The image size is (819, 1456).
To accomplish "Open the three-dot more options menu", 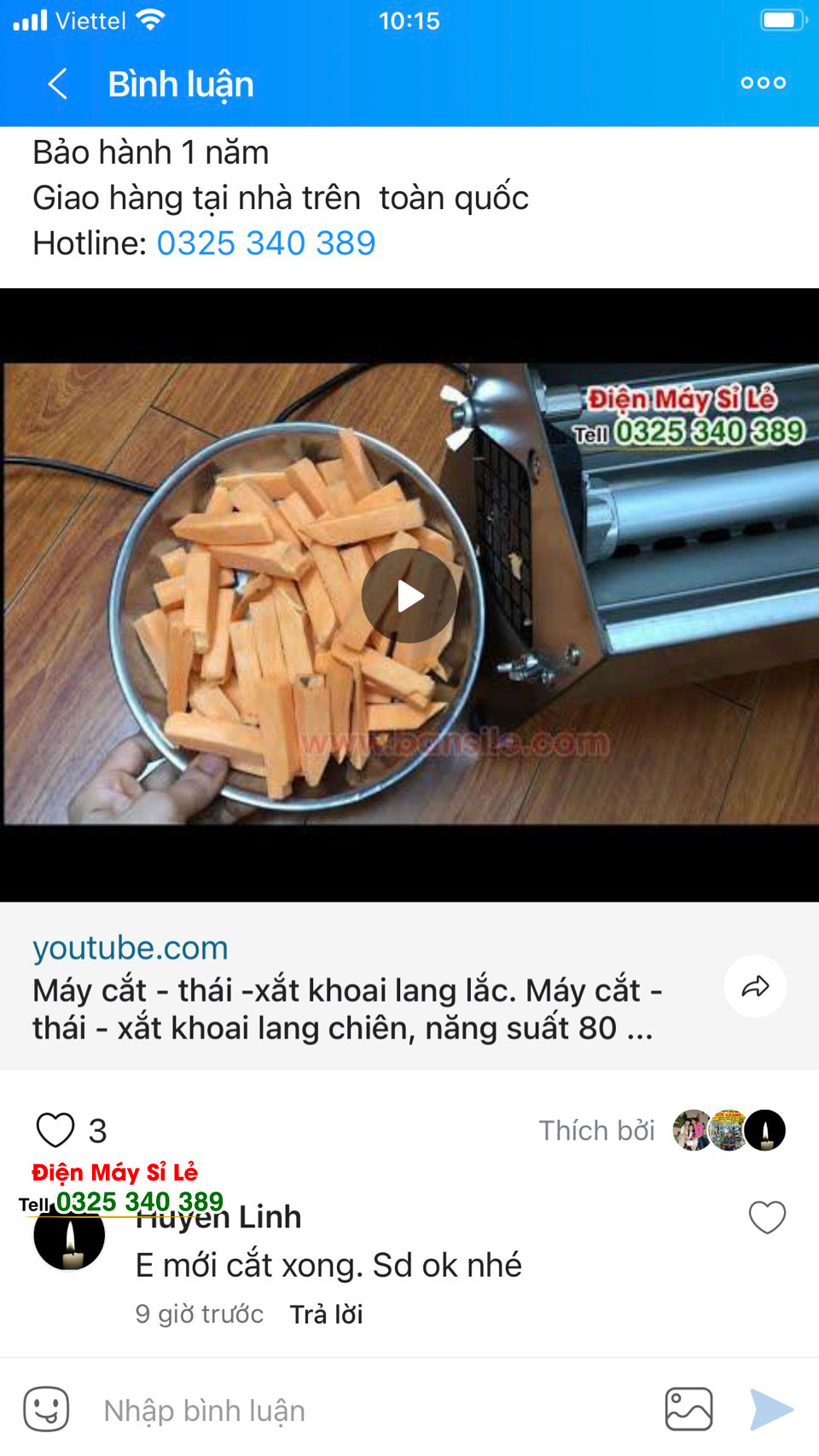I will (763, 83).
